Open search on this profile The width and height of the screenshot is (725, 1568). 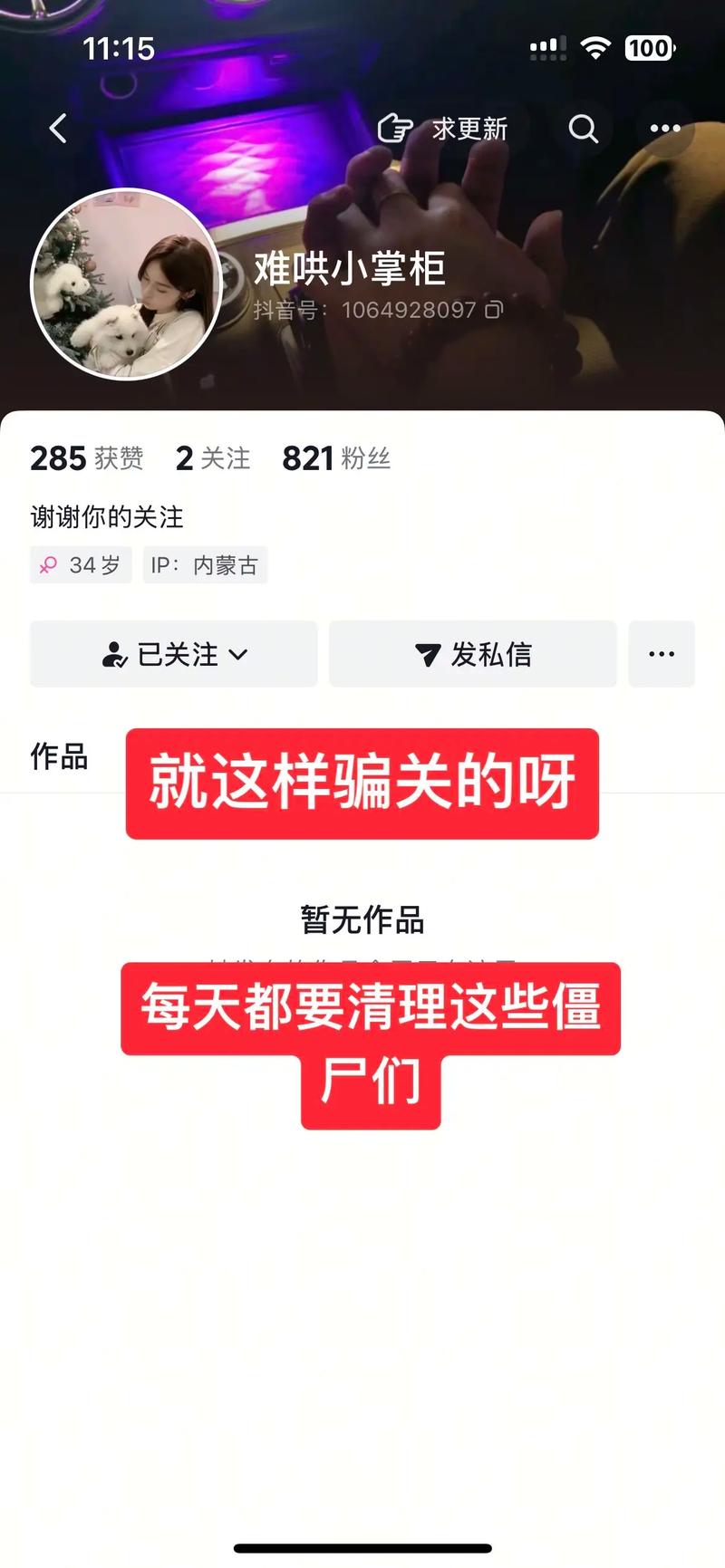pos(583,129)
